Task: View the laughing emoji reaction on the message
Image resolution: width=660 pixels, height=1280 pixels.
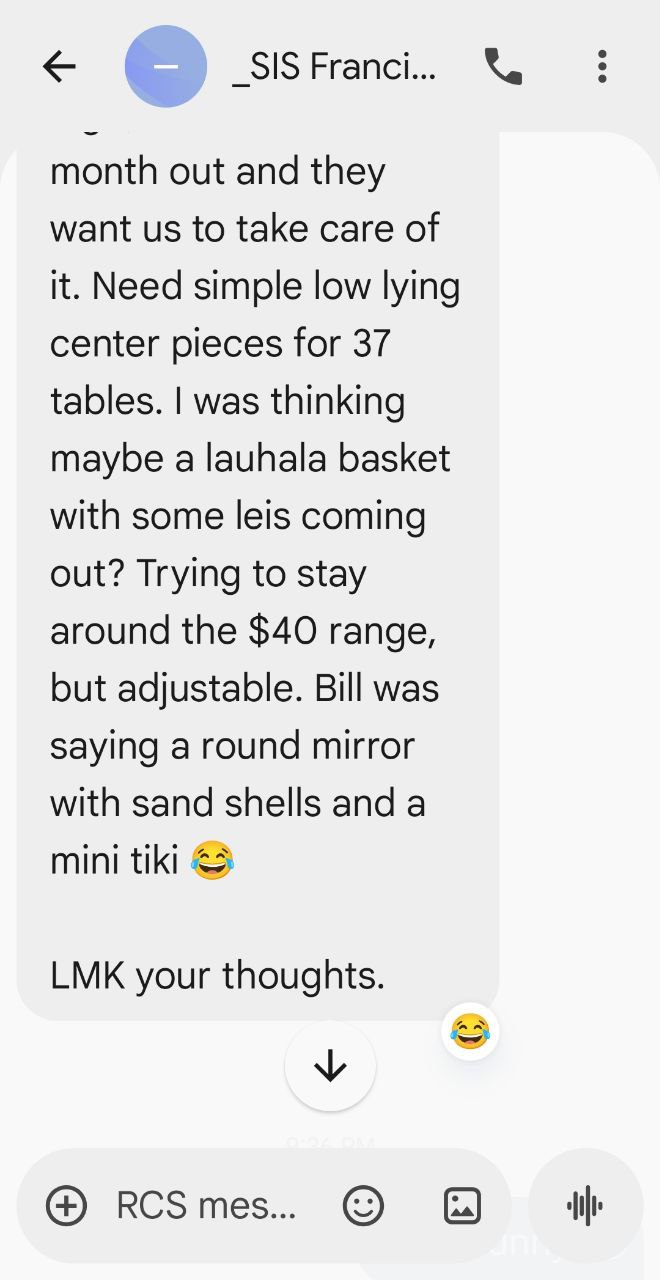Action: [x=470, y=1030]
